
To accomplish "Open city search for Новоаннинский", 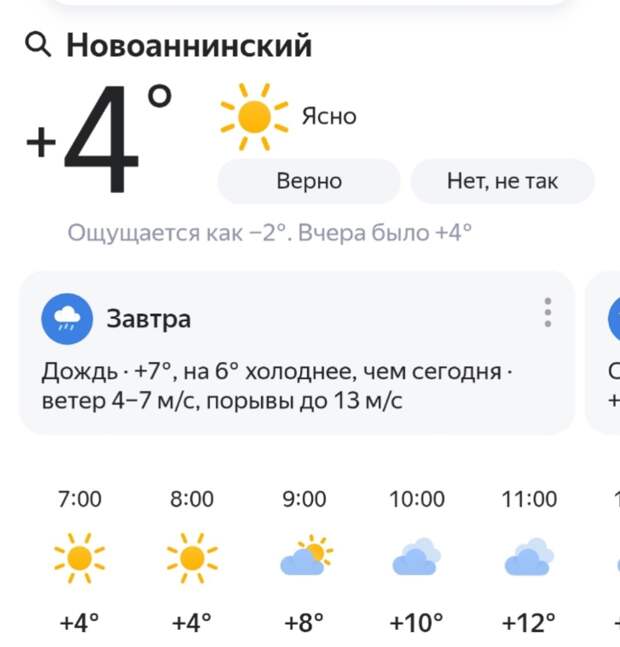I will [170, 46].
